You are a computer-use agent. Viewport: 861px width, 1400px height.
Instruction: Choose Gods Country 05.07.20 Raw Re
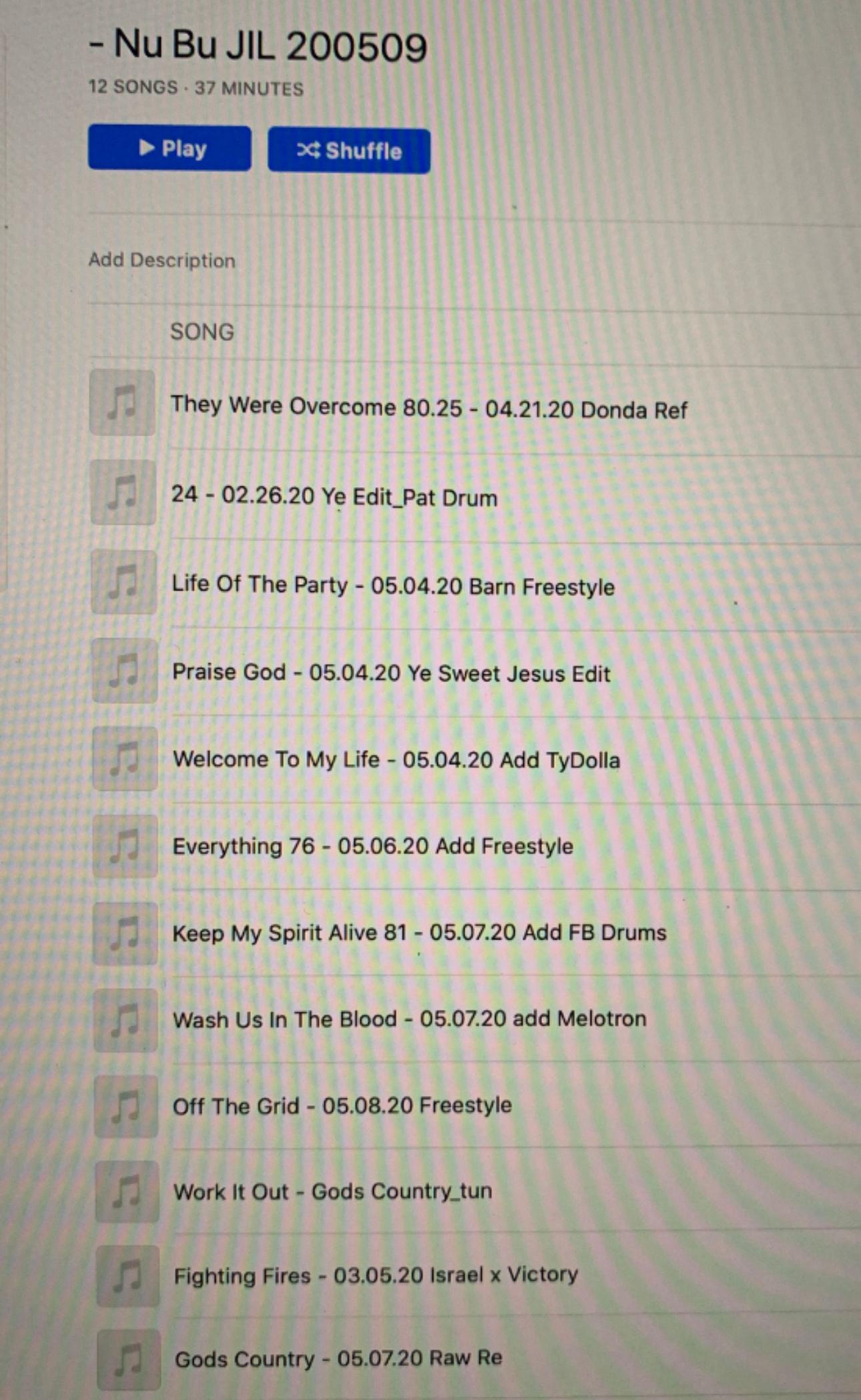(338, 1359)
